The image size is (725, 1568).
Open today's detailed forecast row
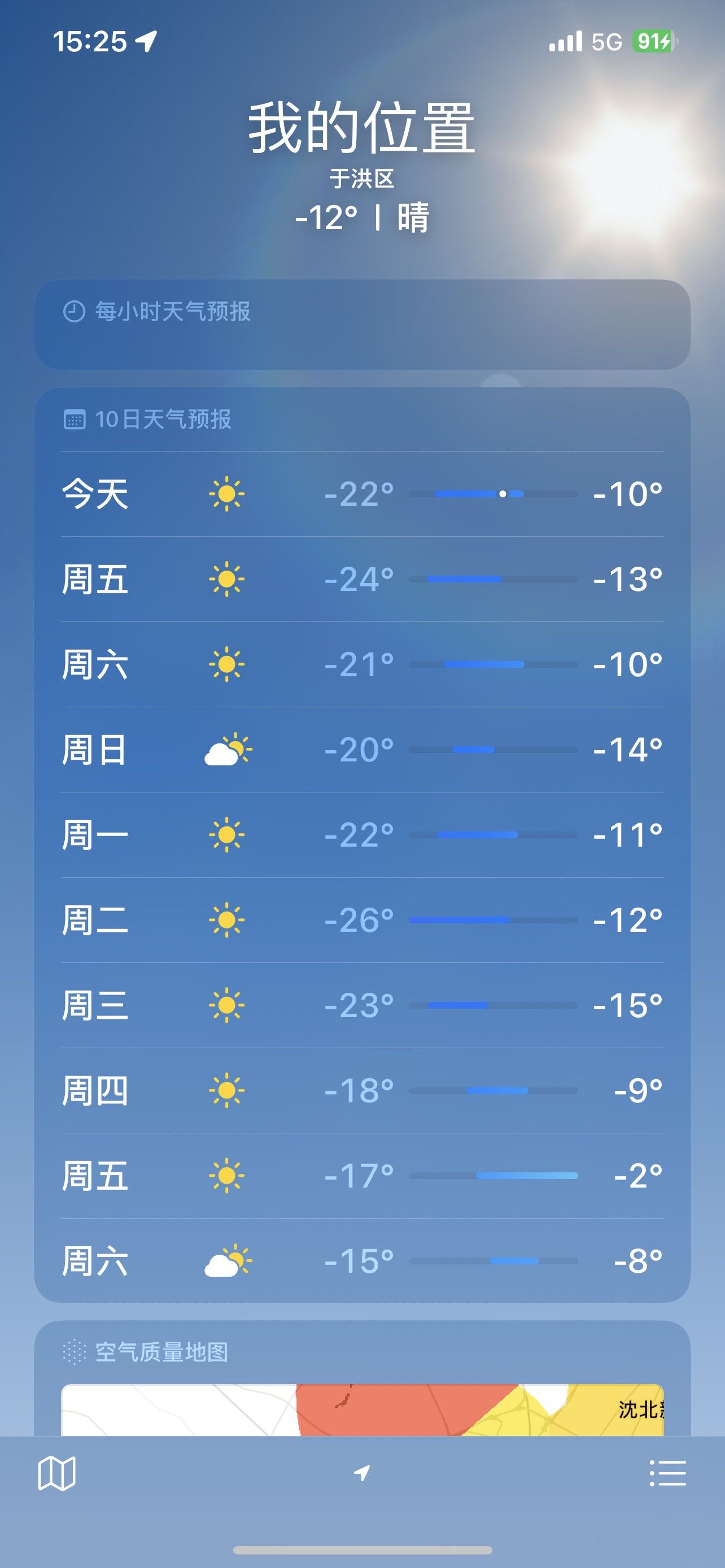pyautogui.click(x=362, y=496)
